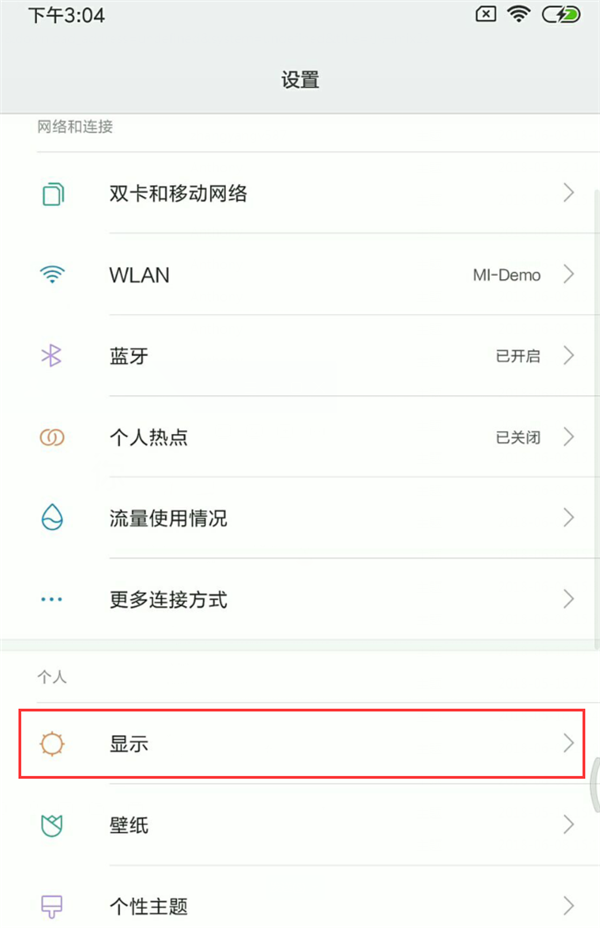The height and width of the screenshot is (928, 600).
Task: Open 个性主题 themes
Action: 300,906
